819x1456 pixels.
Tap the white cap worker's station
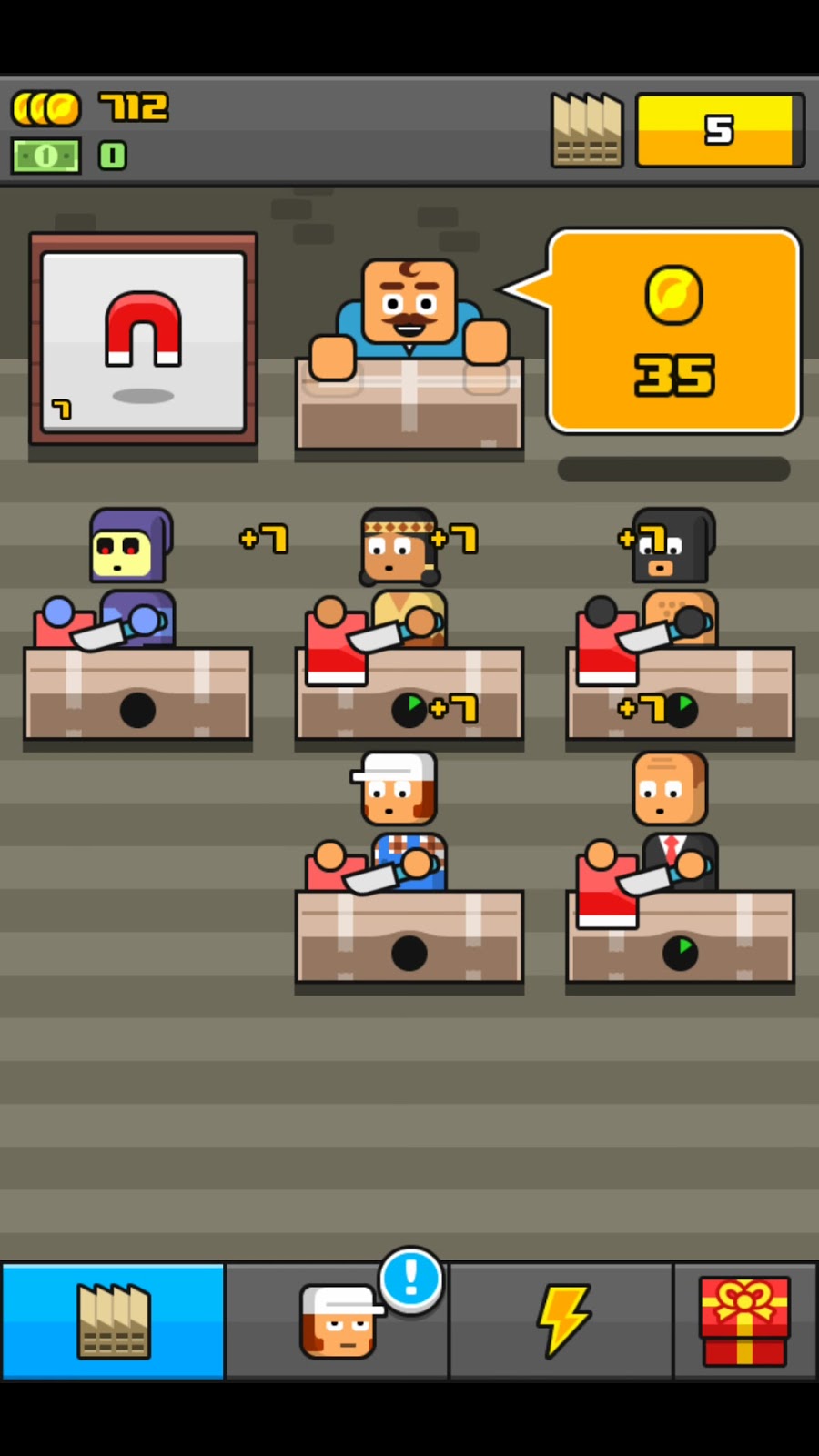(409, 874)
